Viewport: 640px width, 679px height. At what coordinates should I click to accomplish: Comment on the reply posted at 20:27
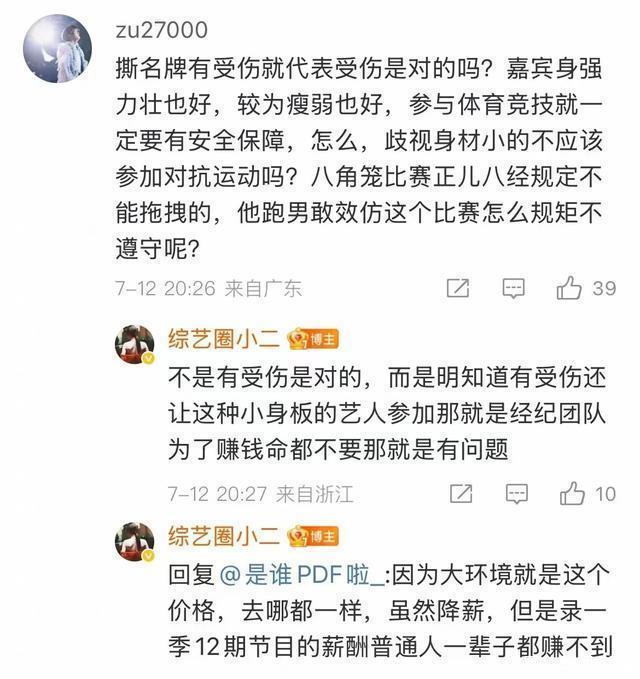pos(516,493)
